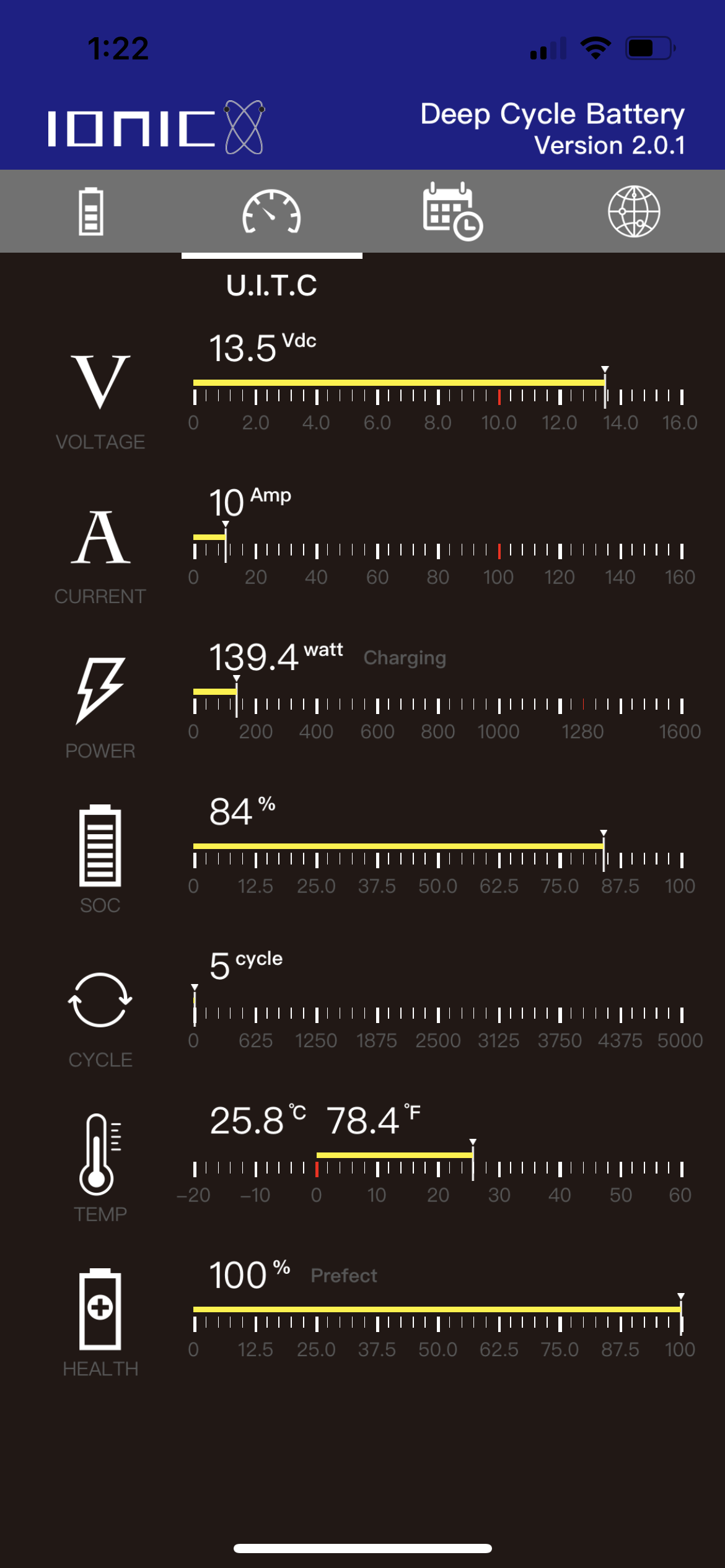Image resolution: width=725 pixels, height=1568 pixels.
Task: Select the U.I.T.C gauge tab
Action: pos(271,211)
